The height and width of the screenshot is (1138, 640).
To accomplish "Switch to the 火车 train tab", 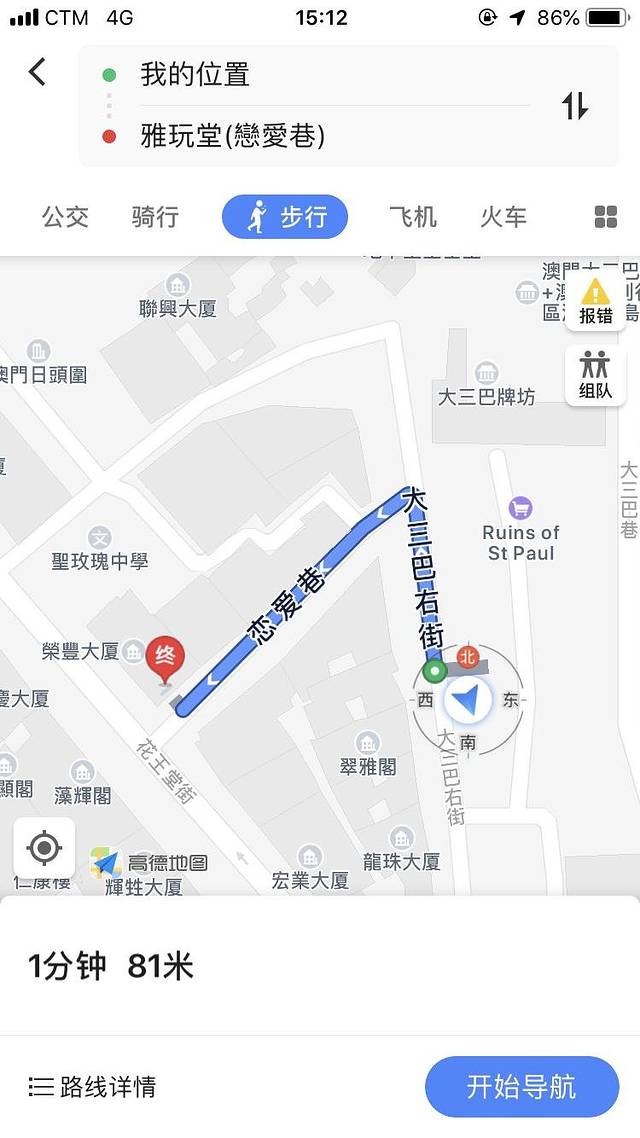I will (x=503, y=217).
